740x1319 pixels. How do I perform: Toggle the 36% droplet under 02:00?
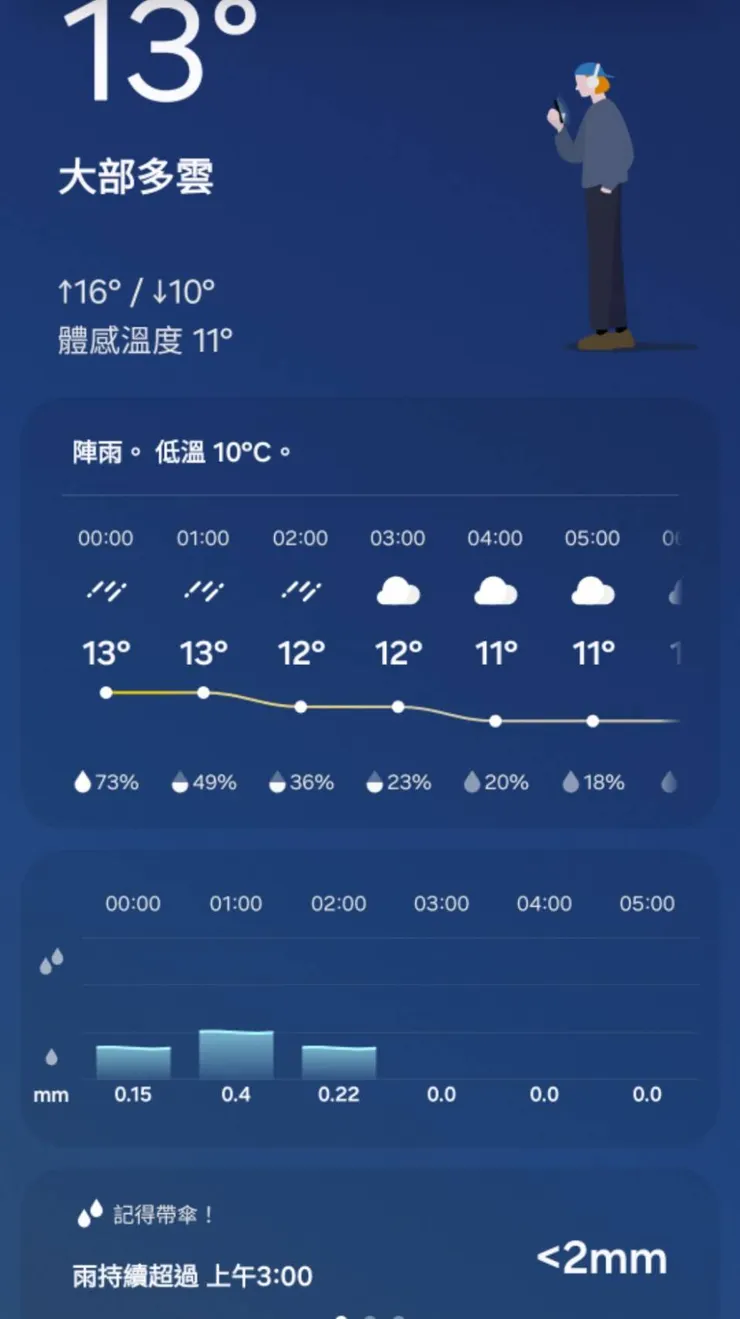277,781
